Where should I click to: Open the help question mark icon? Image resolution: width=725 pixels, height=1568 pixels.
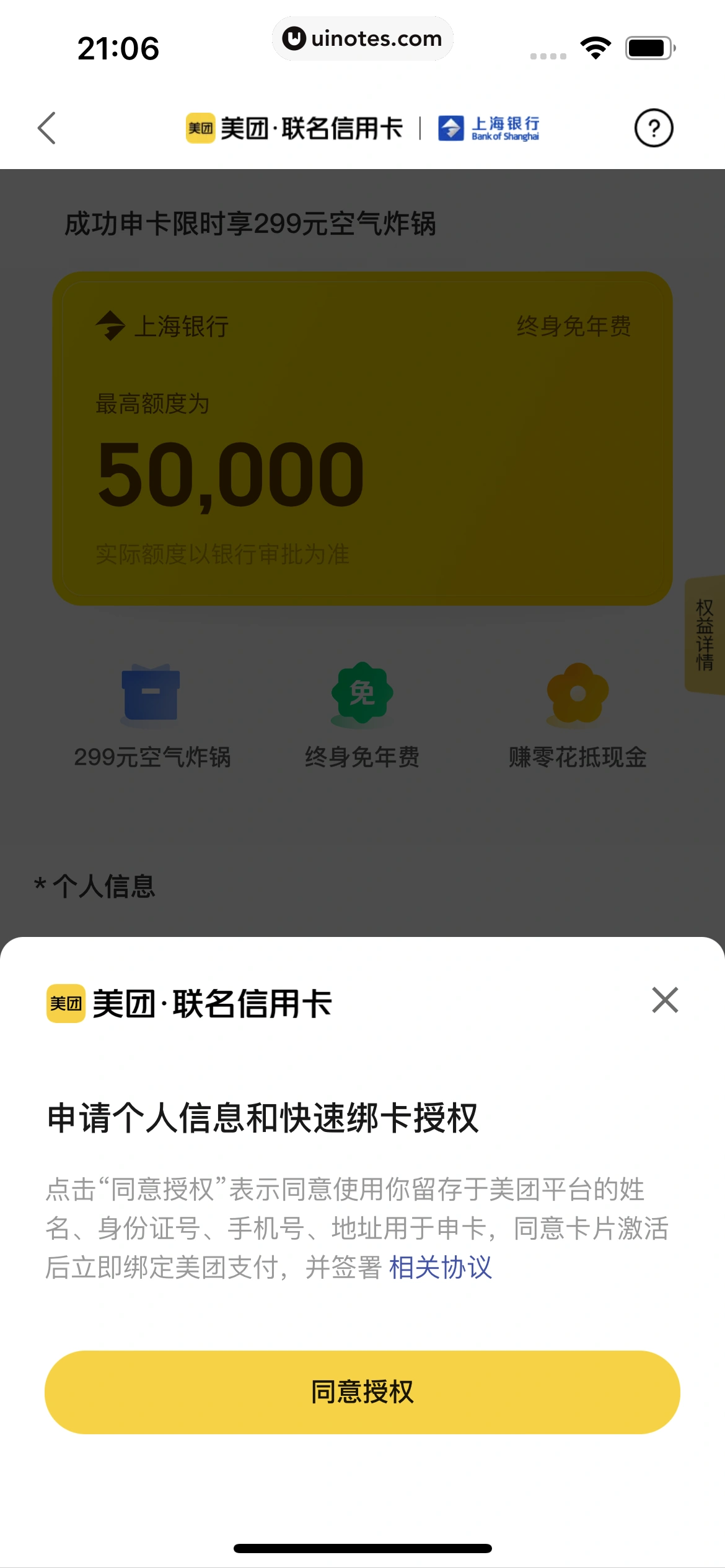653,128
